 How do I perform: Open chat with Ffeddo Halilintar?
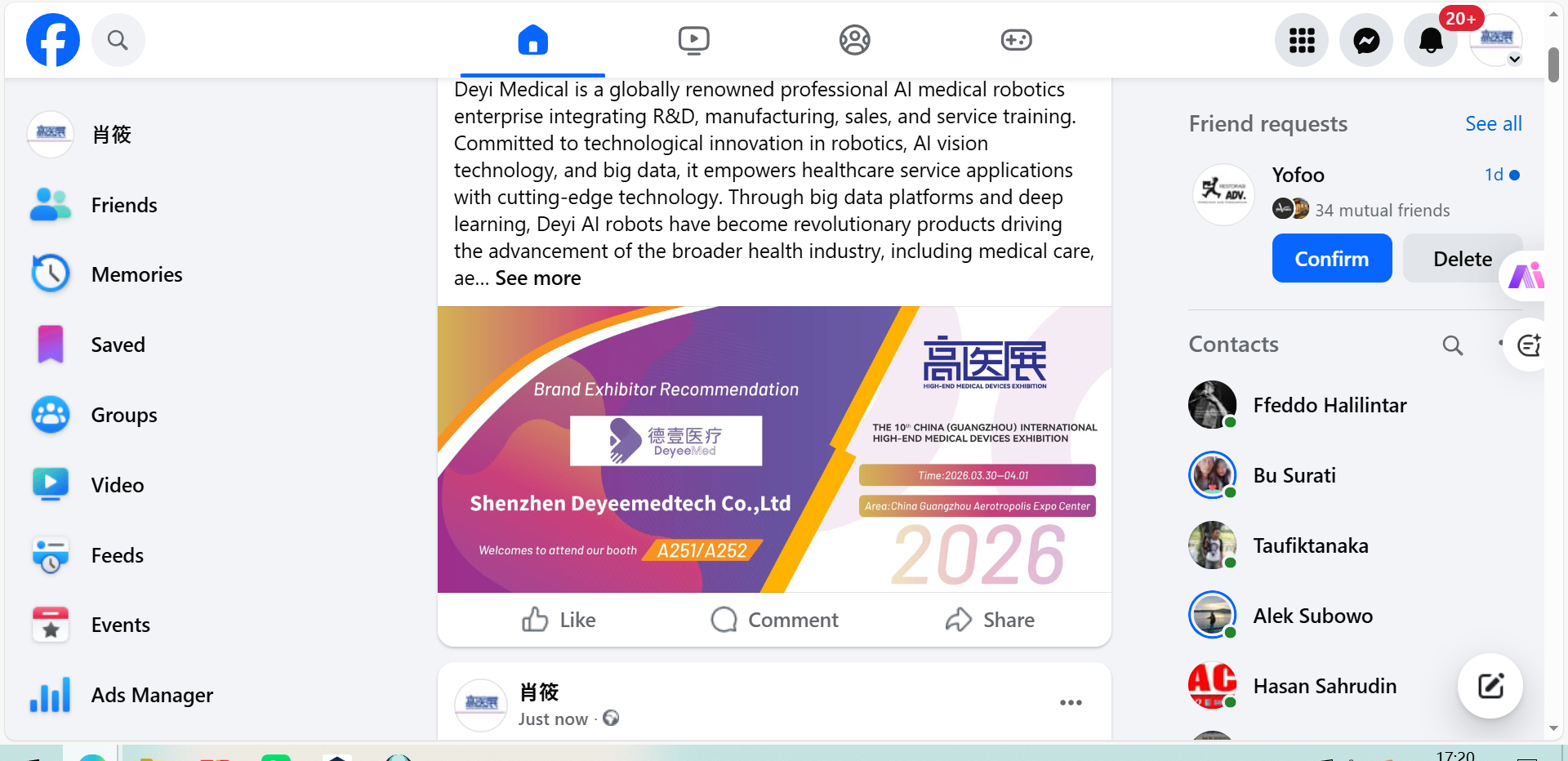1329,405
